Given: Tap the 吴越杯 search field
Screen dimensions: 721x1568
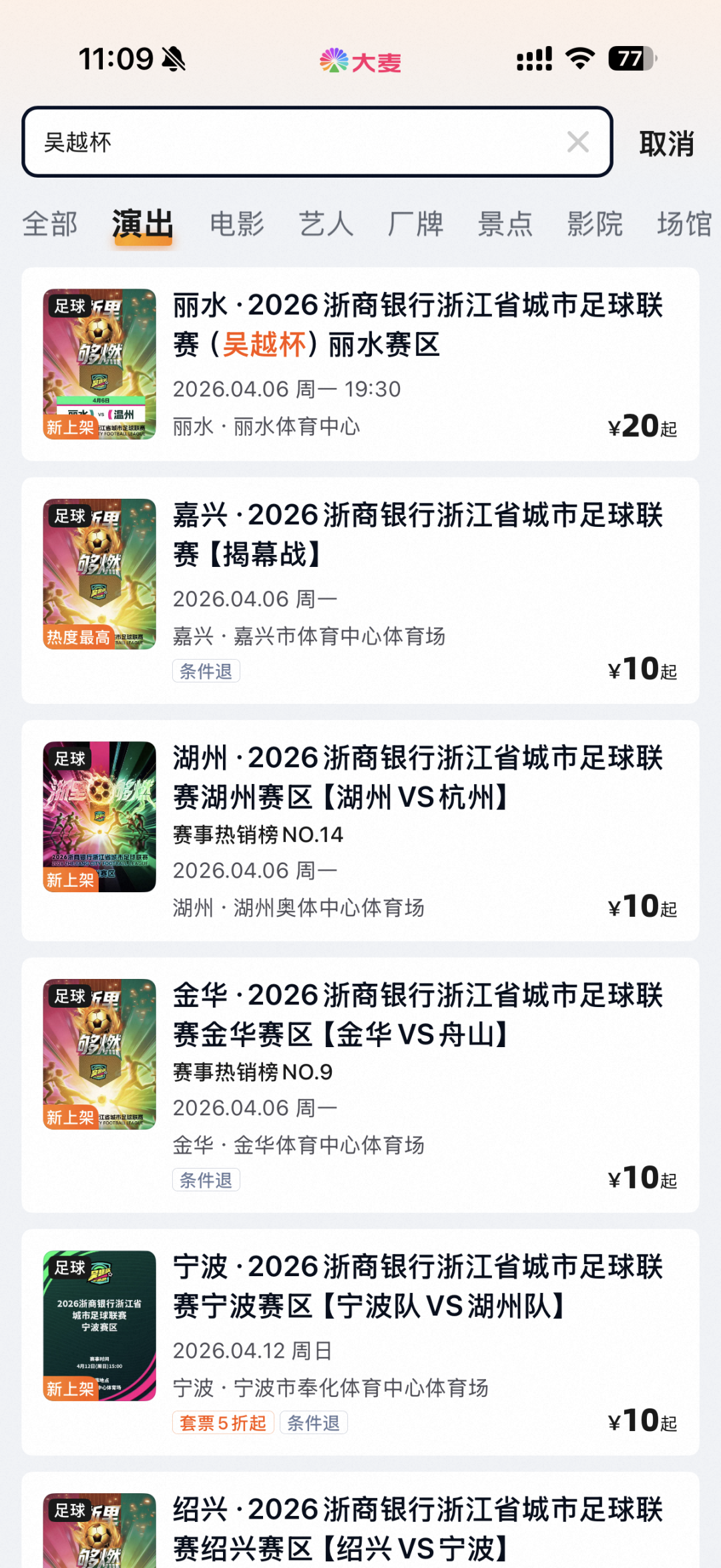Looking at the screenshot, I should 294,142.
